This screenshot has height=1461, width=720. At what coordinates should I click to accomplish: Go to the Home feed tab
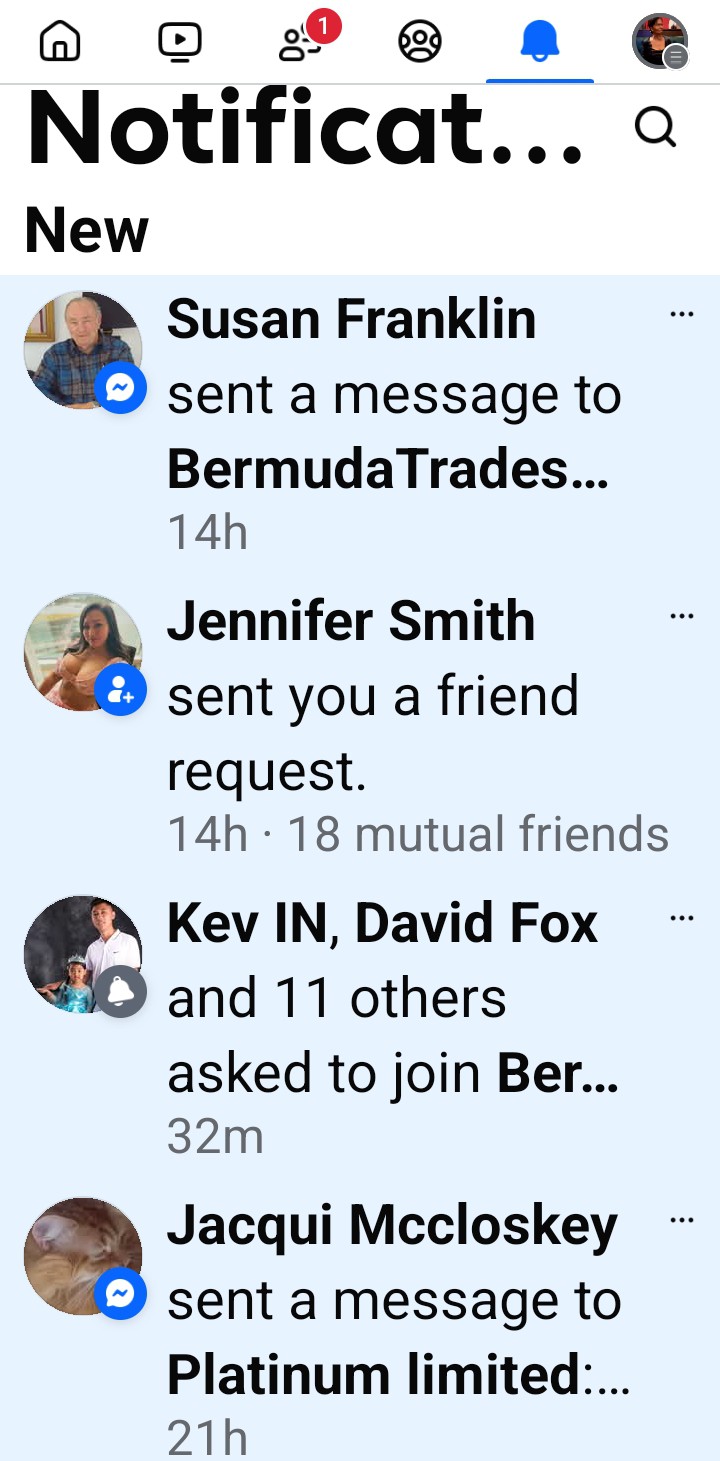pyautogui.click(x=60, y=42)
